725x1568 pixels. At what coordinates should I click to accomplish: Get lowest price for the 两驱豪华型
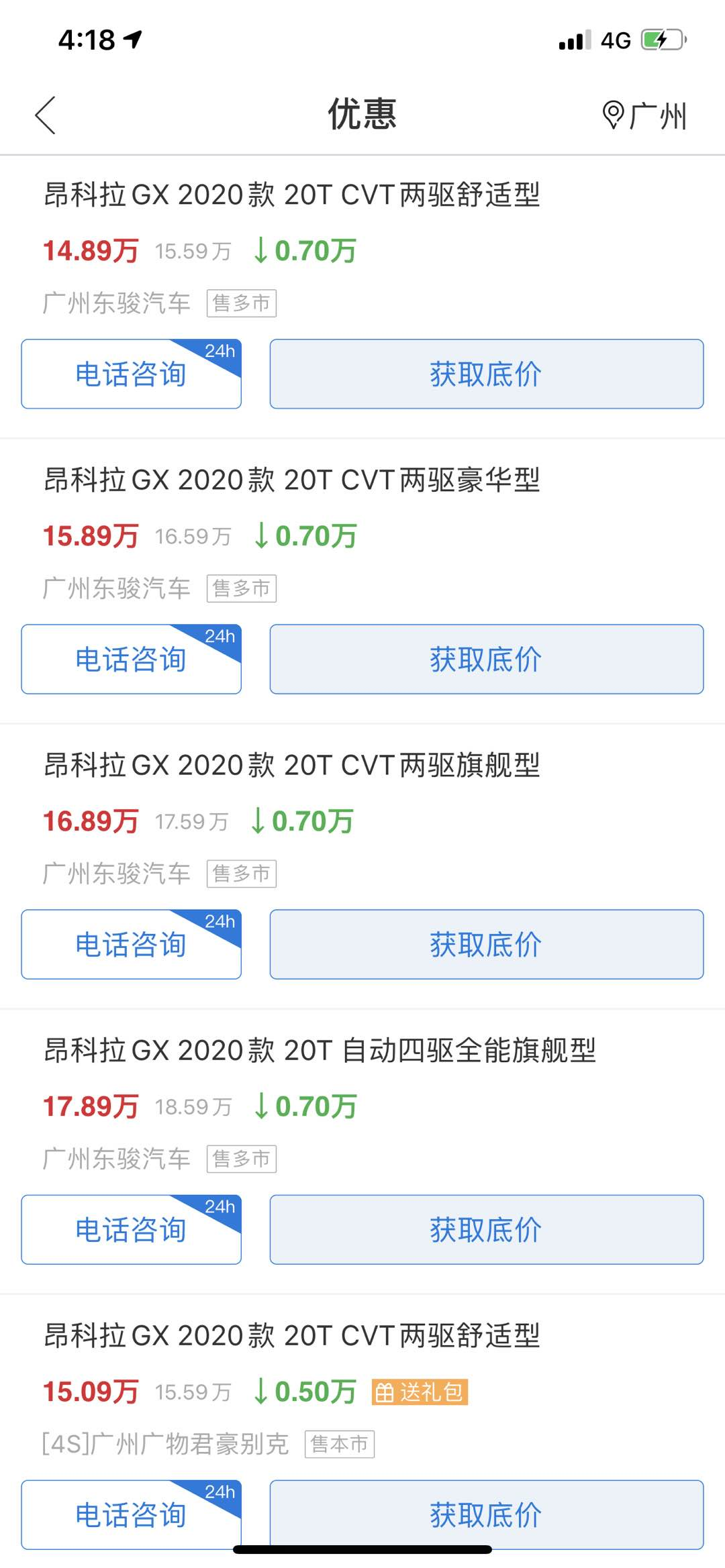click(x=486, y=660)
